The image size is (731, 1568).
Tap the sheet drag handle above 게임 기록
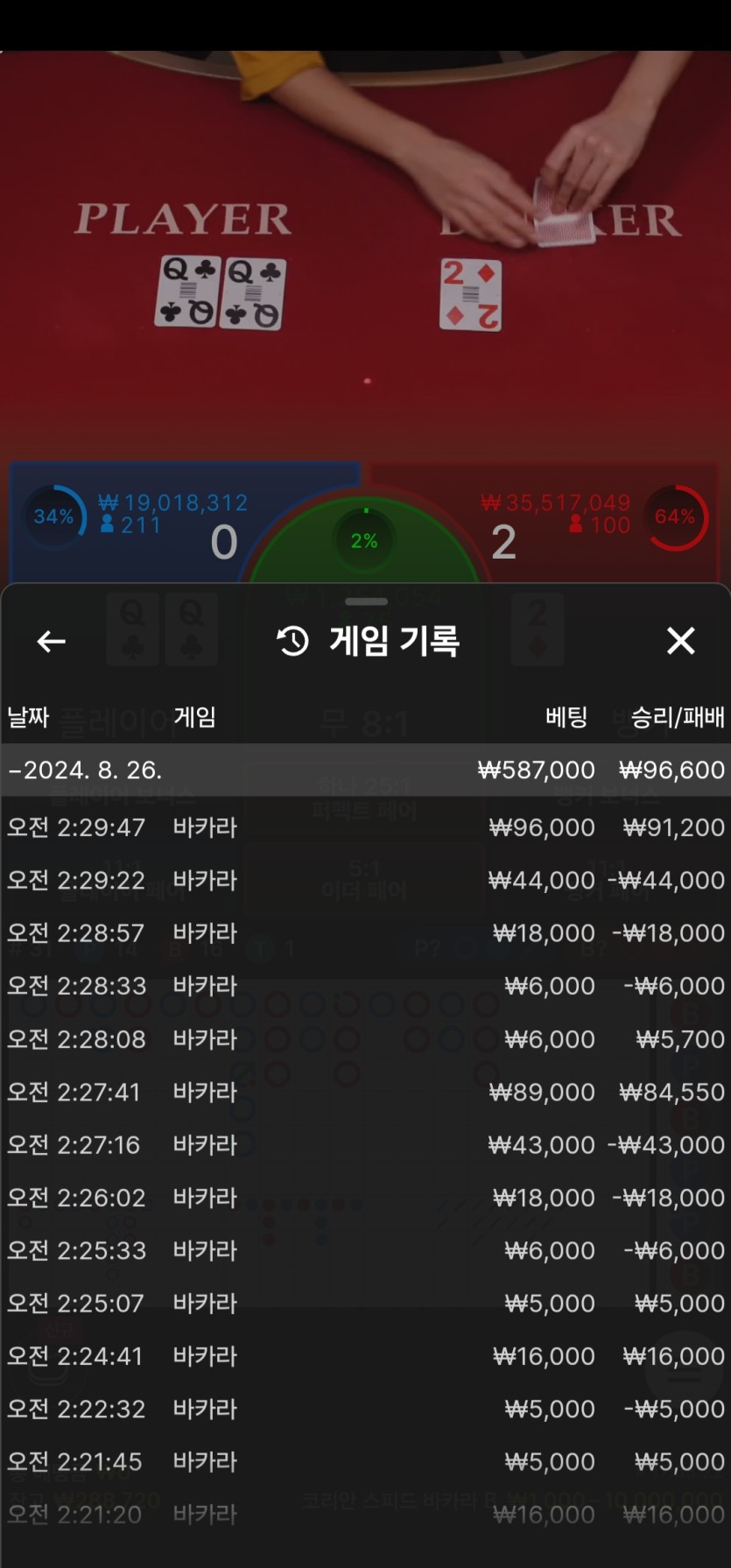(366, 601)
